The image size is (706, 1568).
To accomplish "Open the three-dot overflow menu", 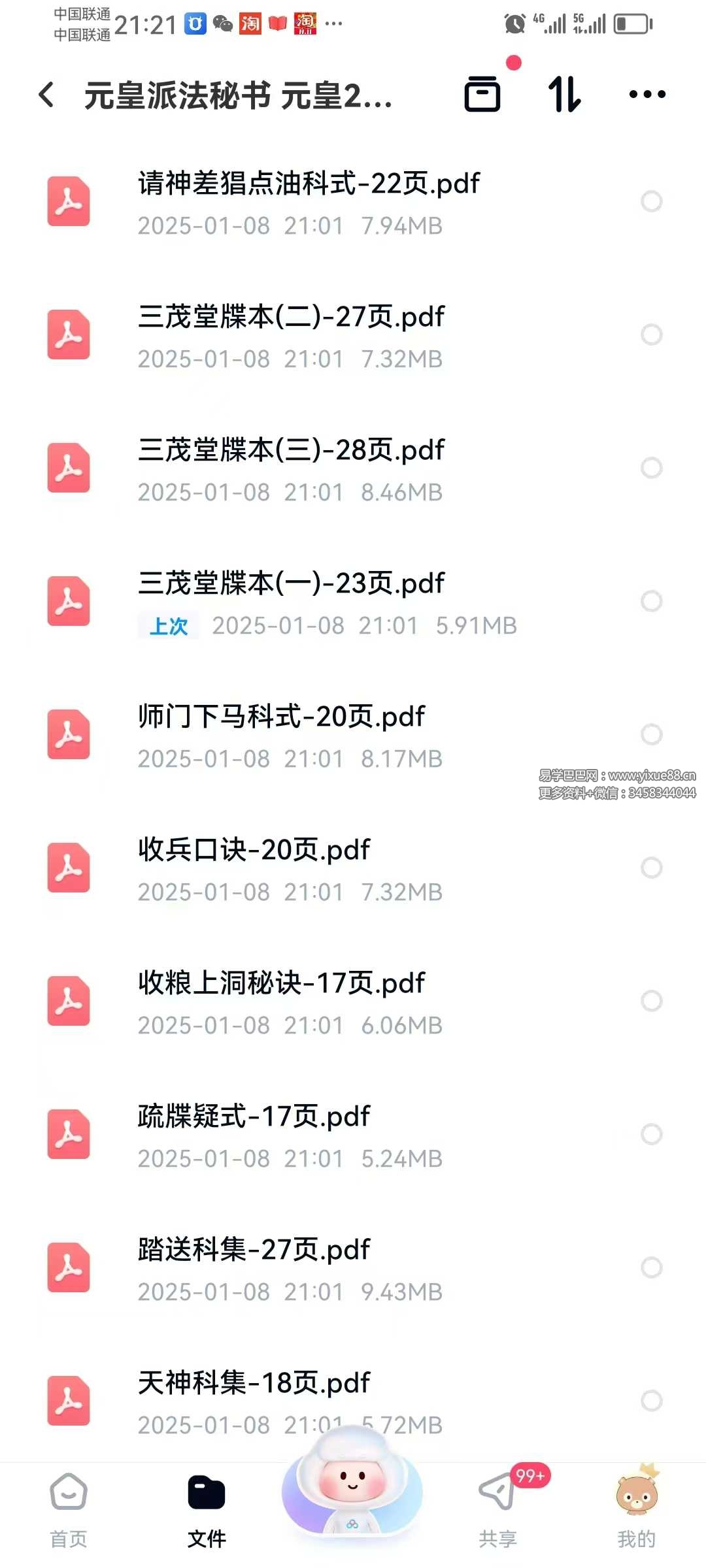I will (647, 94).
